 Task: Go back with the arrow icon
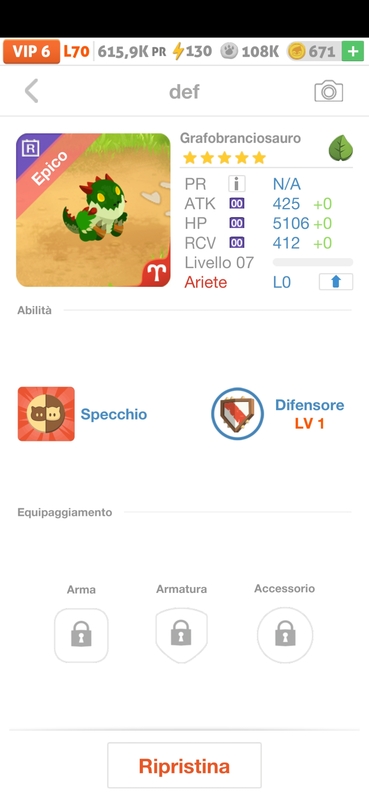32,91
